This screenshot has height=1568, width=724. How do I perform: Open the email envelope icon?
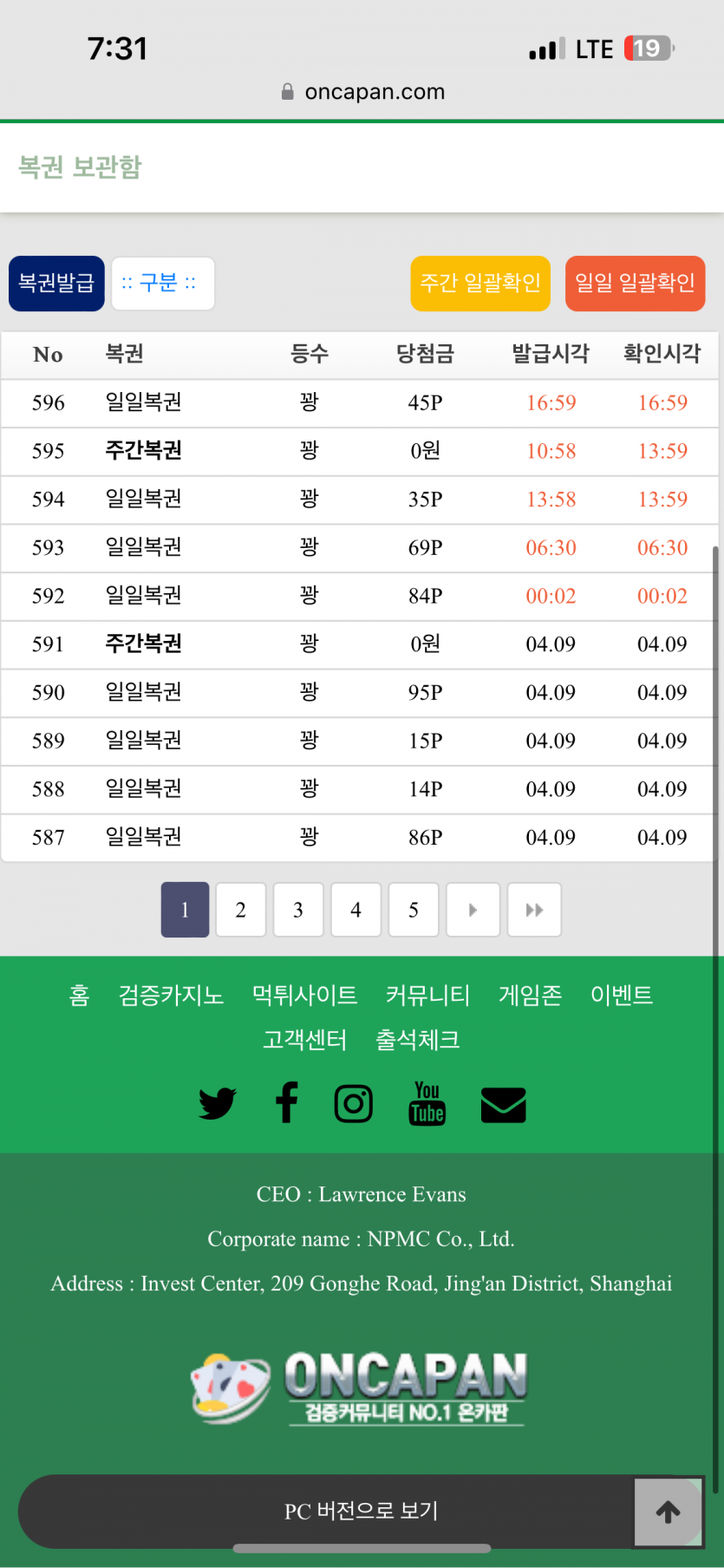coord(503,1105)
